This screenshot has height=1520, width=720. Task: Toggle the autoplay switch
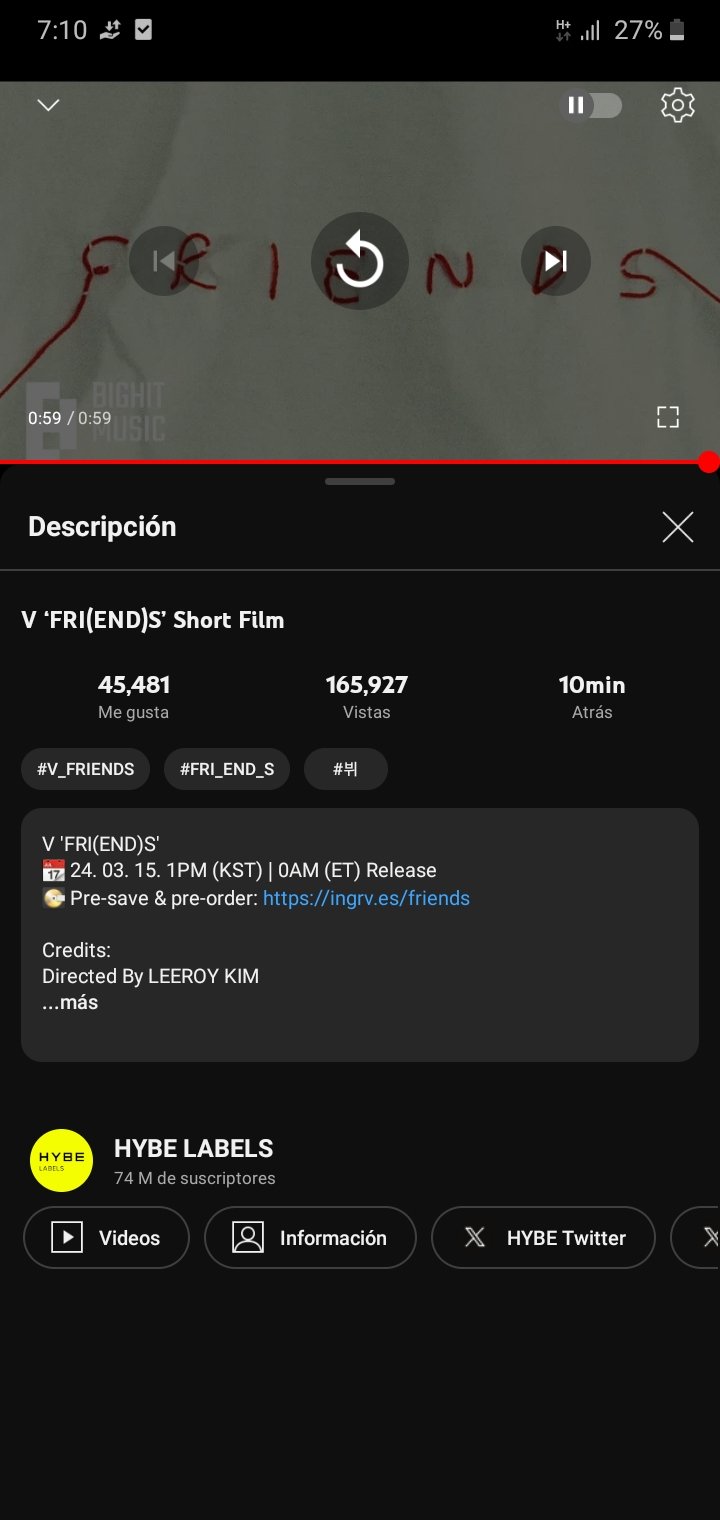(x=590, y=105)
